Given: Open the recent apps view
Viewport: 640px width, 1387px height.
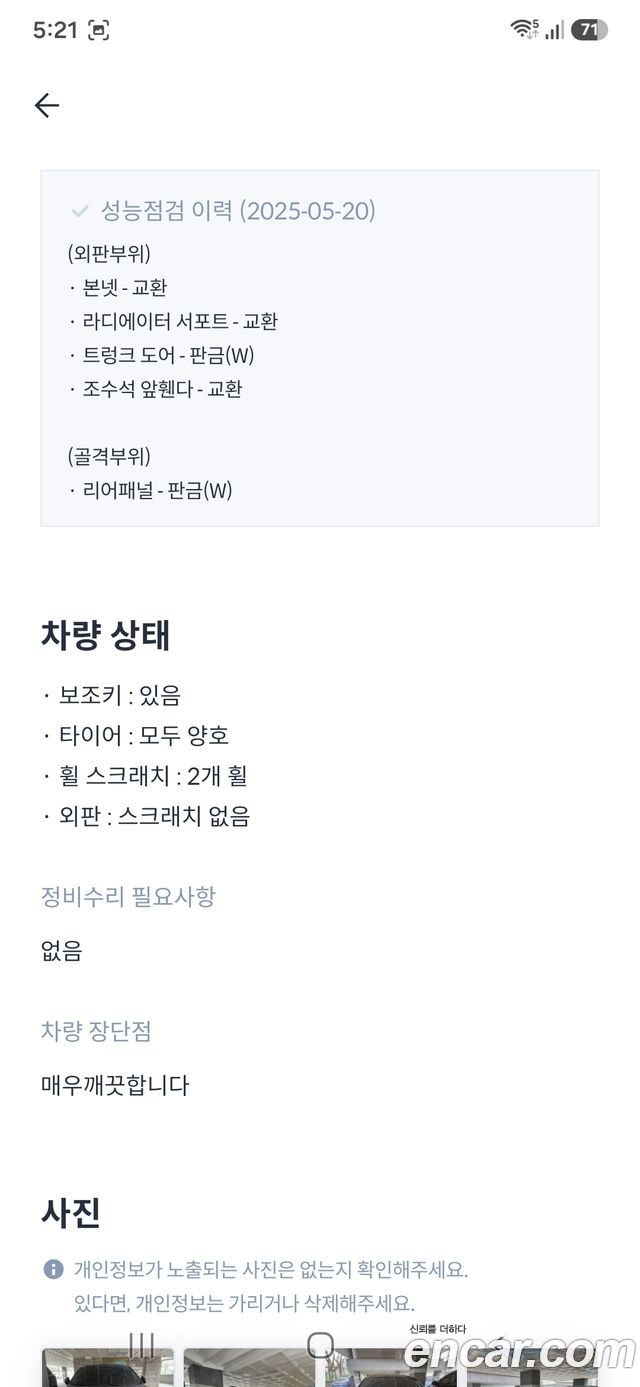Looking at the screenshot, I should [x=142, y=1345].
